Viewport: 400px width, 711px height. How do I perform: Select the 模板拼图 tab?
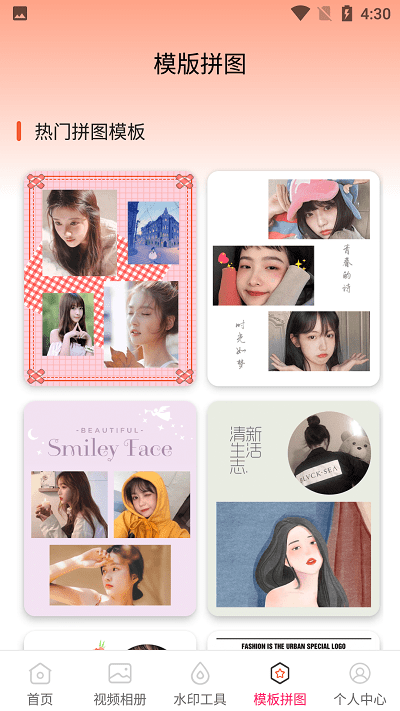280,683
